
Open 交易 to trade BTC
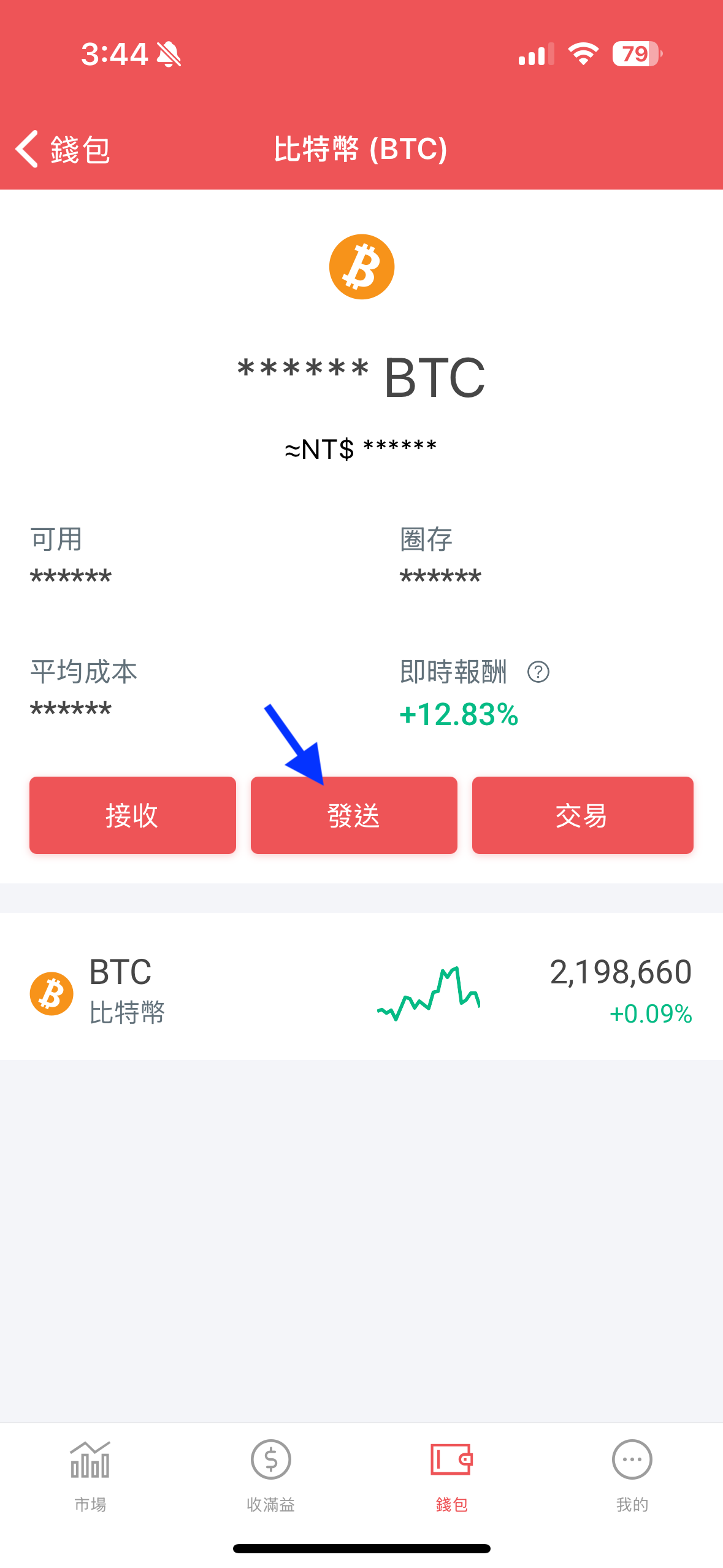[583, 815]
